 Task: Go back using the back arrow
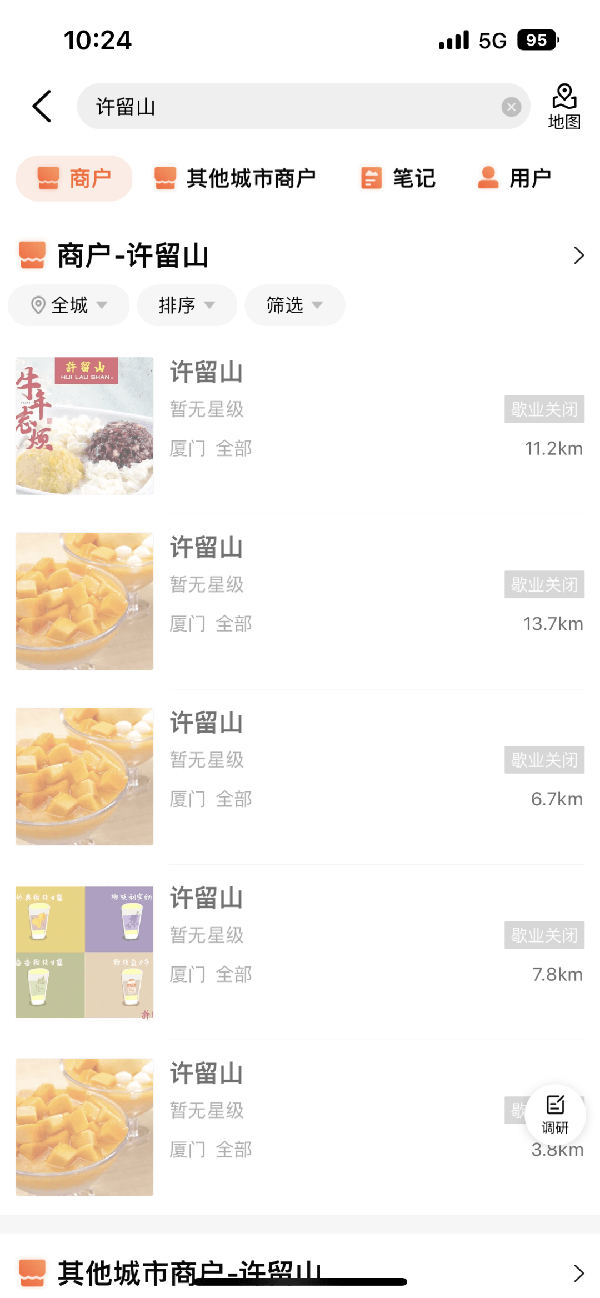coord(42,106)
